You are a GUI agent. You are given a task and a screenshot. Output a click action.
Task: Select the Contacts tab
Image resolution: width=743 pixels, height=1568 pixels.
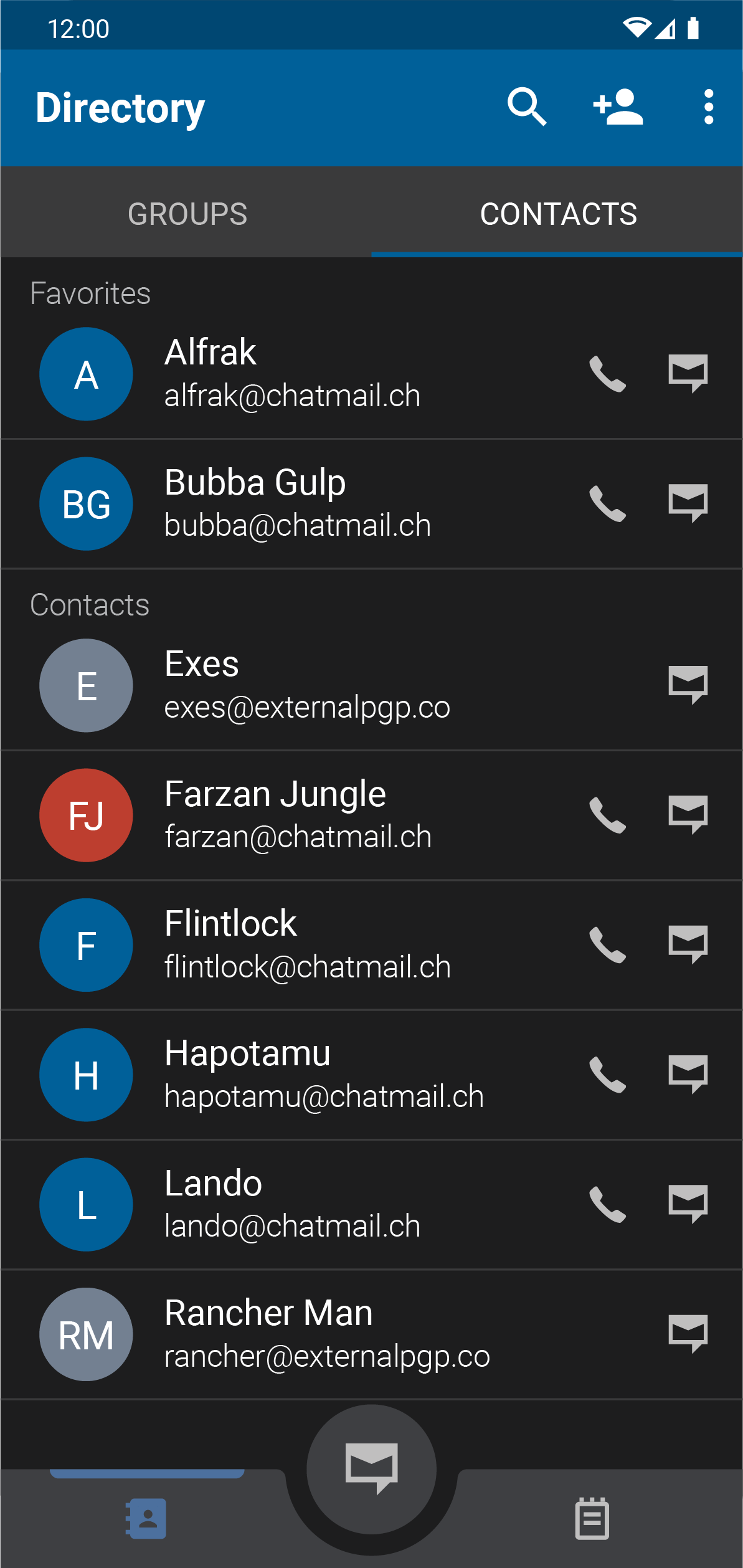click(558, 214)
